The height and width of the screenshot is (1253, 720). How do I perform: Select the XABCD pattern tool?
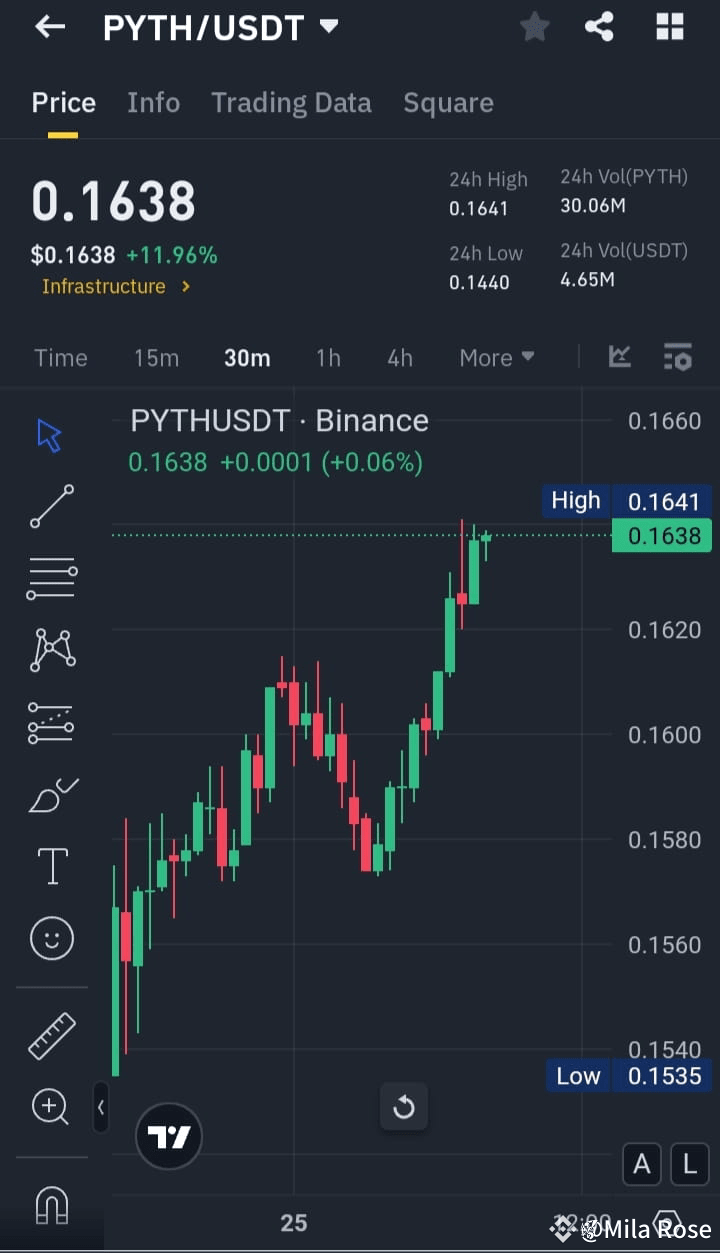click(x=51, y=650)
